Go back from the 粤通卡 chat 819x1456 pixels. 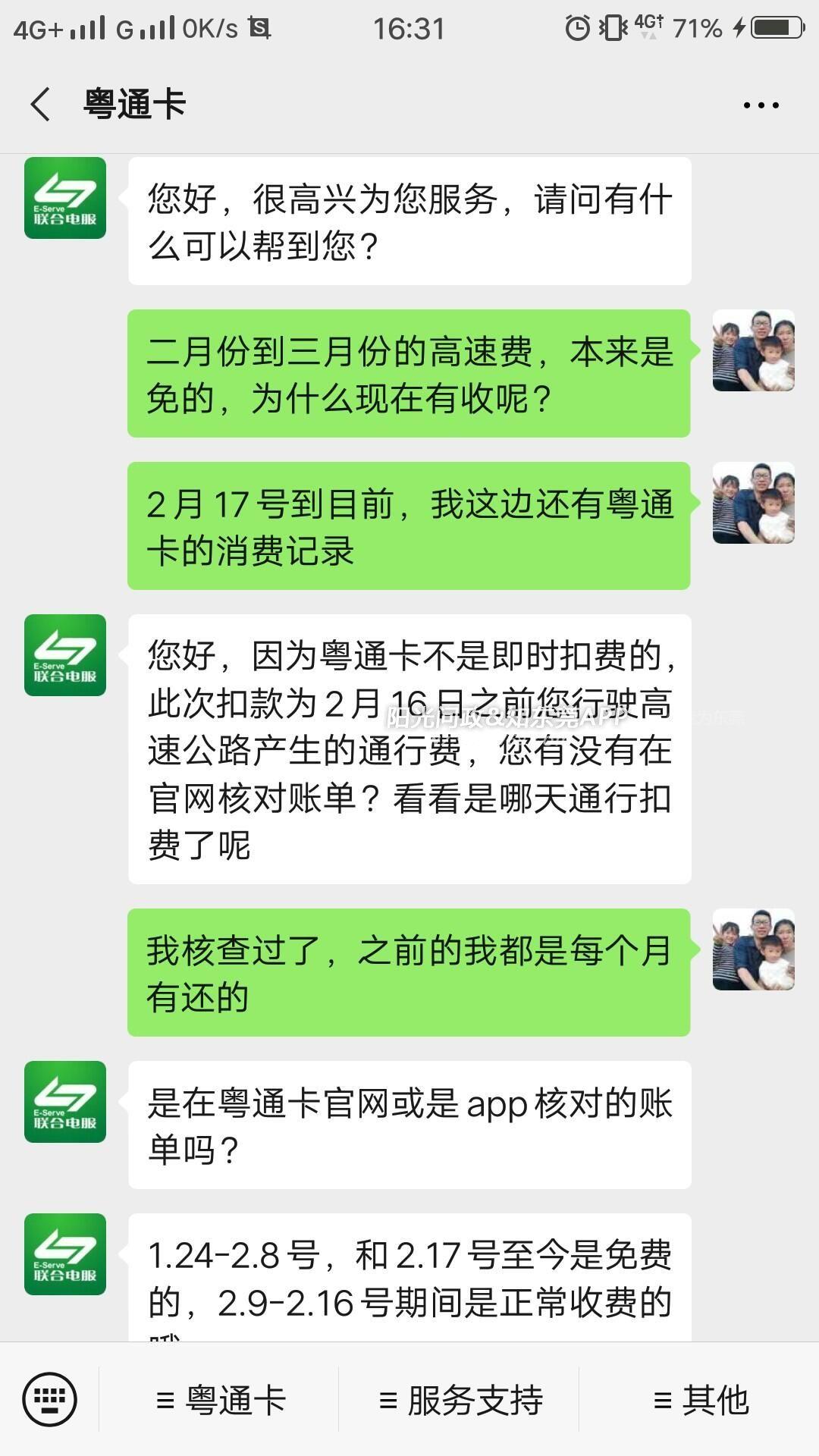[x=41, y=105]
